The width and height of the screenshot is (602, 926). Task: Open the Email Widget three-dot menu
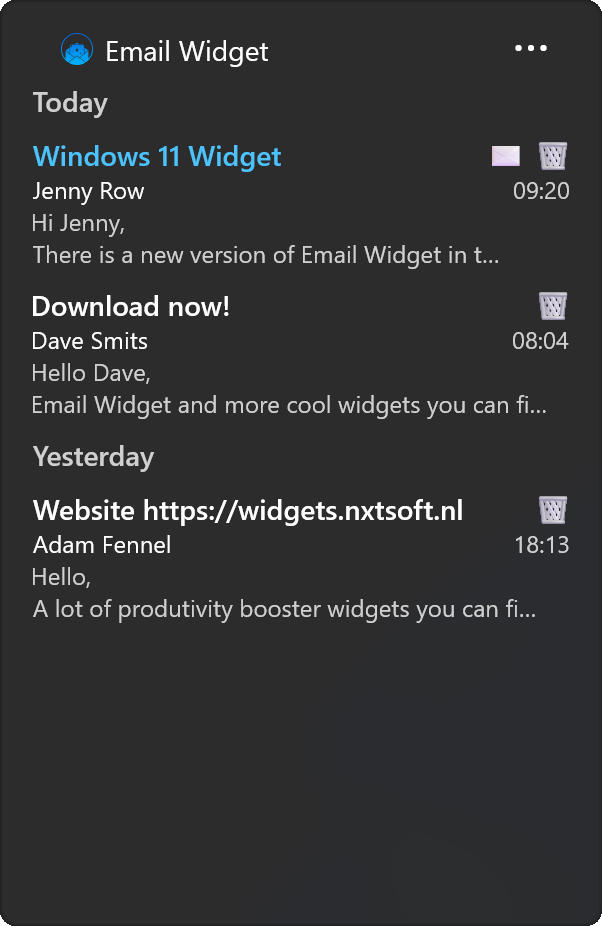pos(530,49)
